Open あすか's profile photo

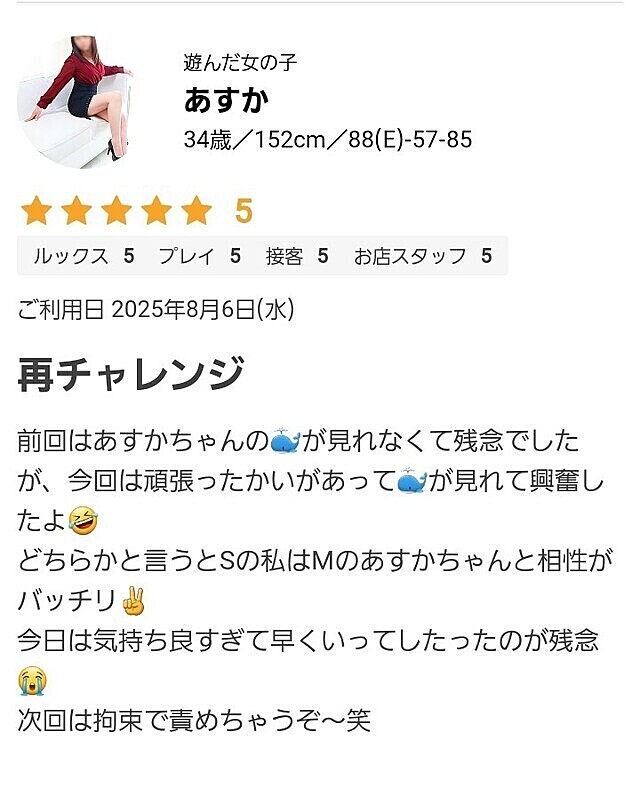click(x=84, y=101)
